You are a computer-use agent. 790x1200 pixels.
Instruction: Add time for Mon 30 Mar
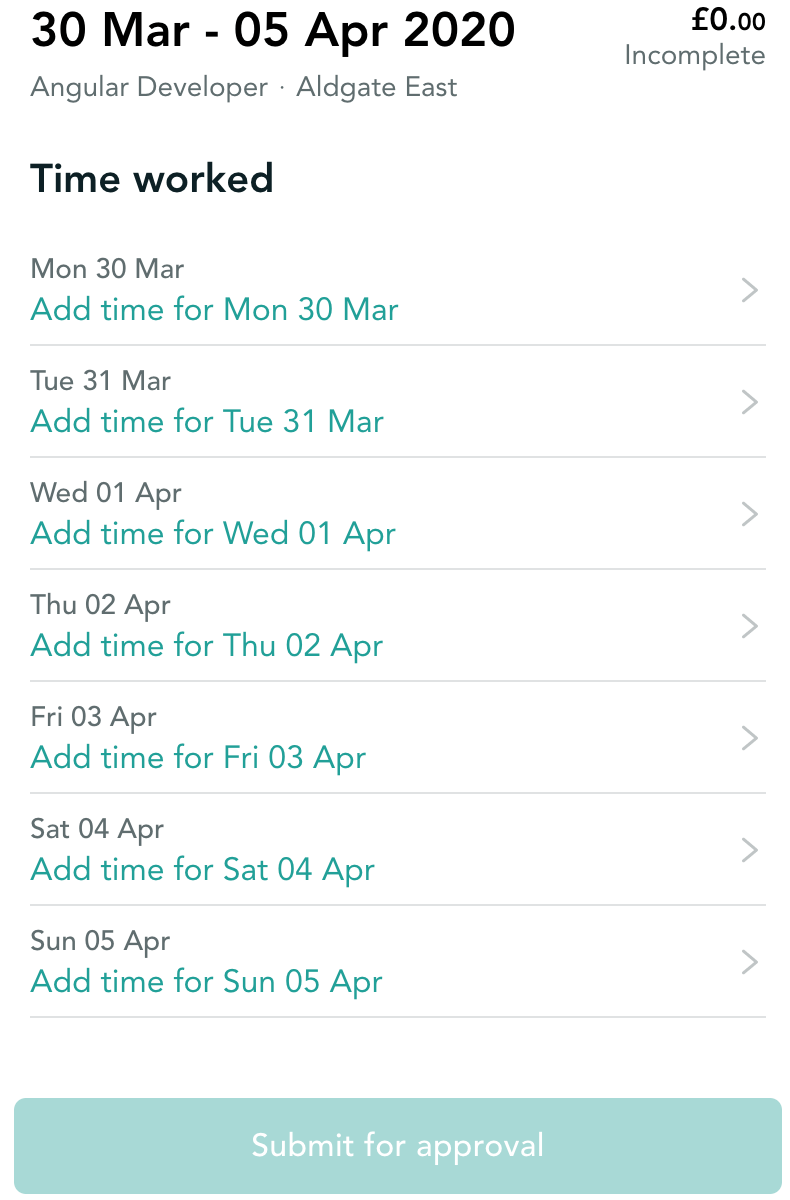coord(214,310)
